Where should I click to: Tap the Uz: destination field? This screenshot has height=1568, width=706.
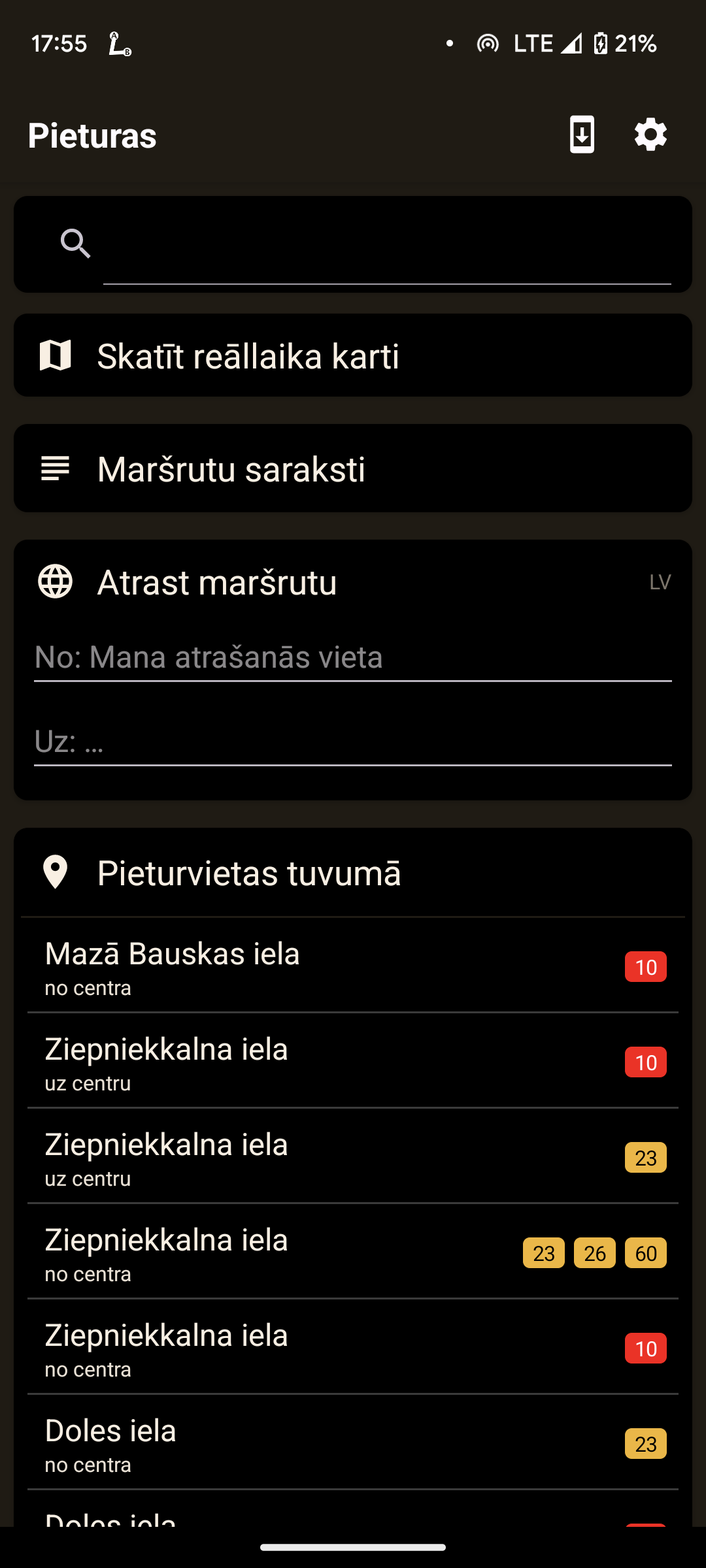tap(353, 742)
